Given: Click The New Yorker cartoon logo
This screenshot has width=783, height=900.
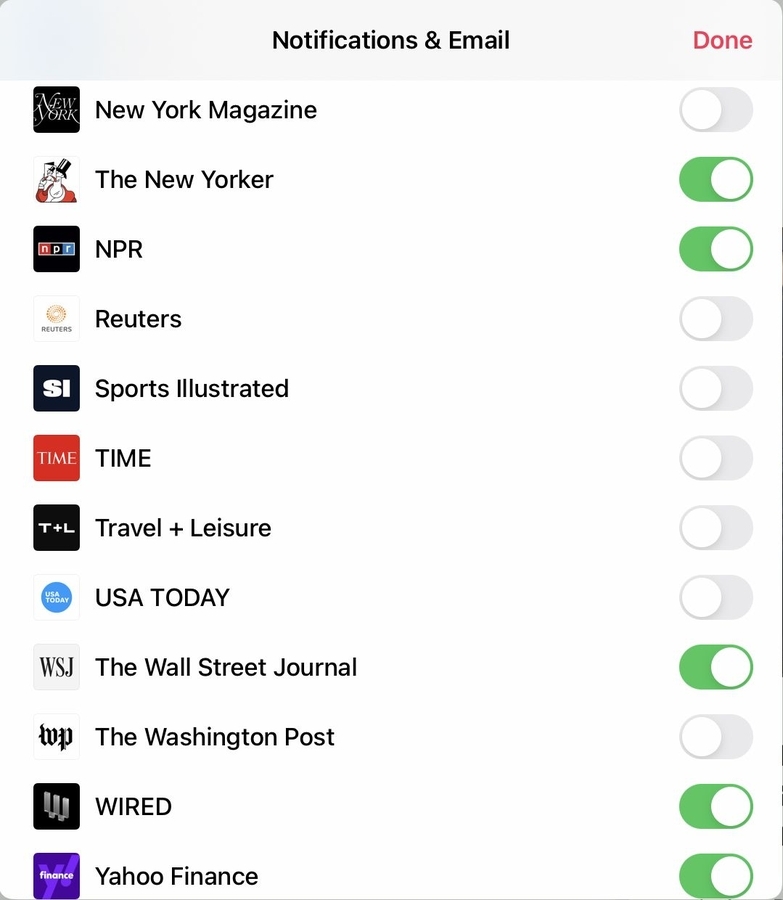Looking at the screenshot, I should click(56, 180).
